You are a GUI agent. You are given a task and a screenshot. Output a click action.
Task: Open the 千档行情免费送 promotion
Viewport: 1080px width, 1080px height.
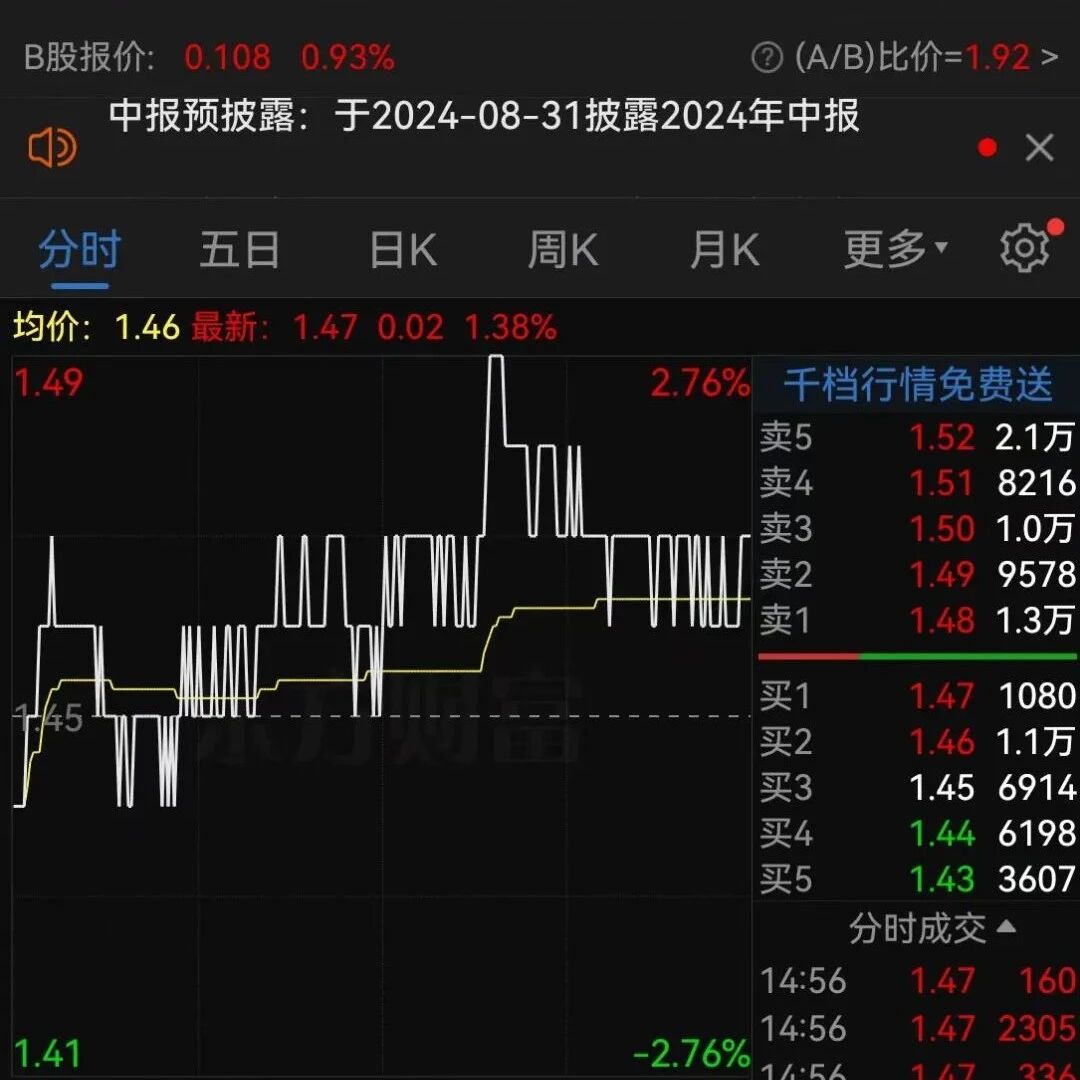click(x=918, y=384)
